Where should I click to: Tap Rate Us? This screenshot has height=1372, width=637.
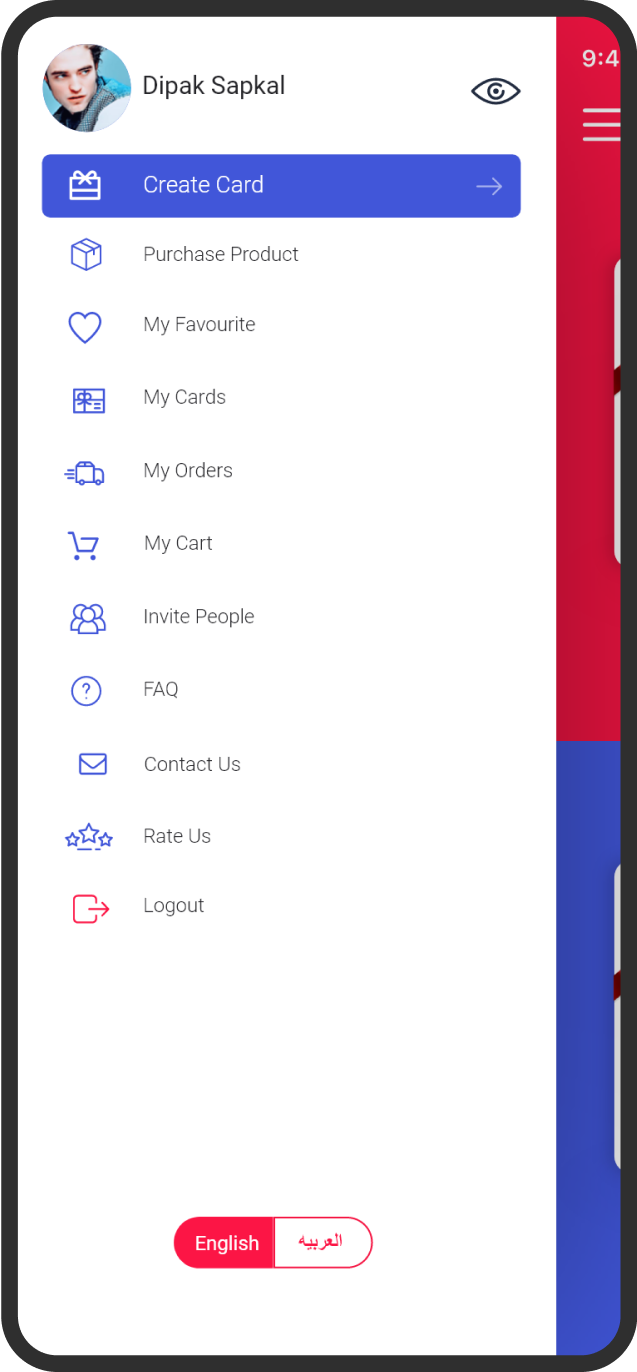tap(281, 837)
